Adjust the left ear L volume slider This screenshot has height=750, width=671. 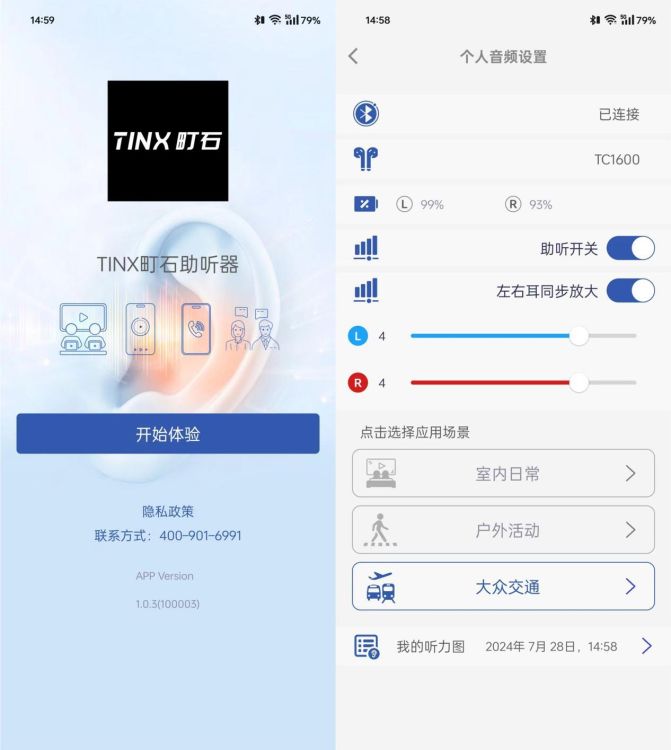tap(578, 336)
